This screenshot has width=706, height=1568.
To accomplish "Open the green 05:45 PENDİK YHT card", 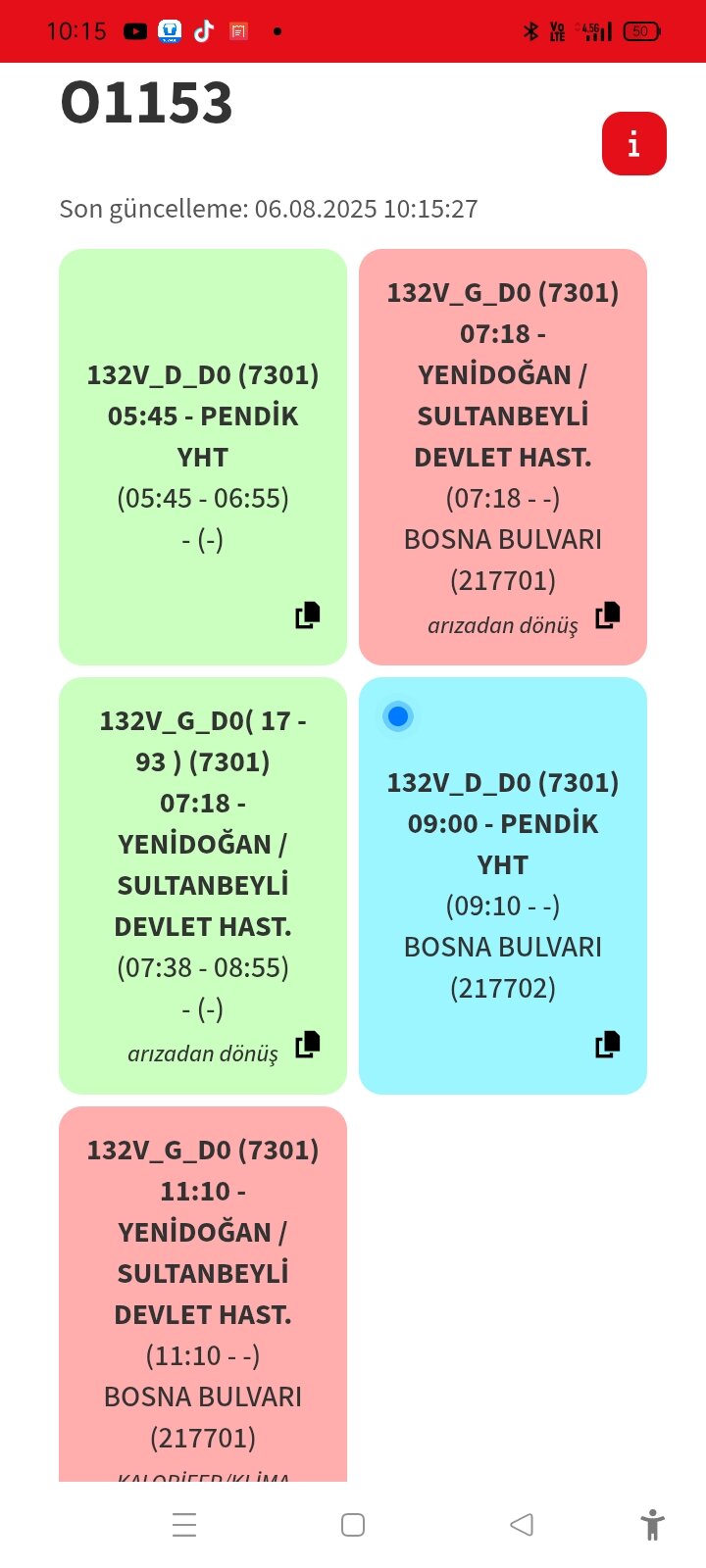I will click(x=203, y=457).
